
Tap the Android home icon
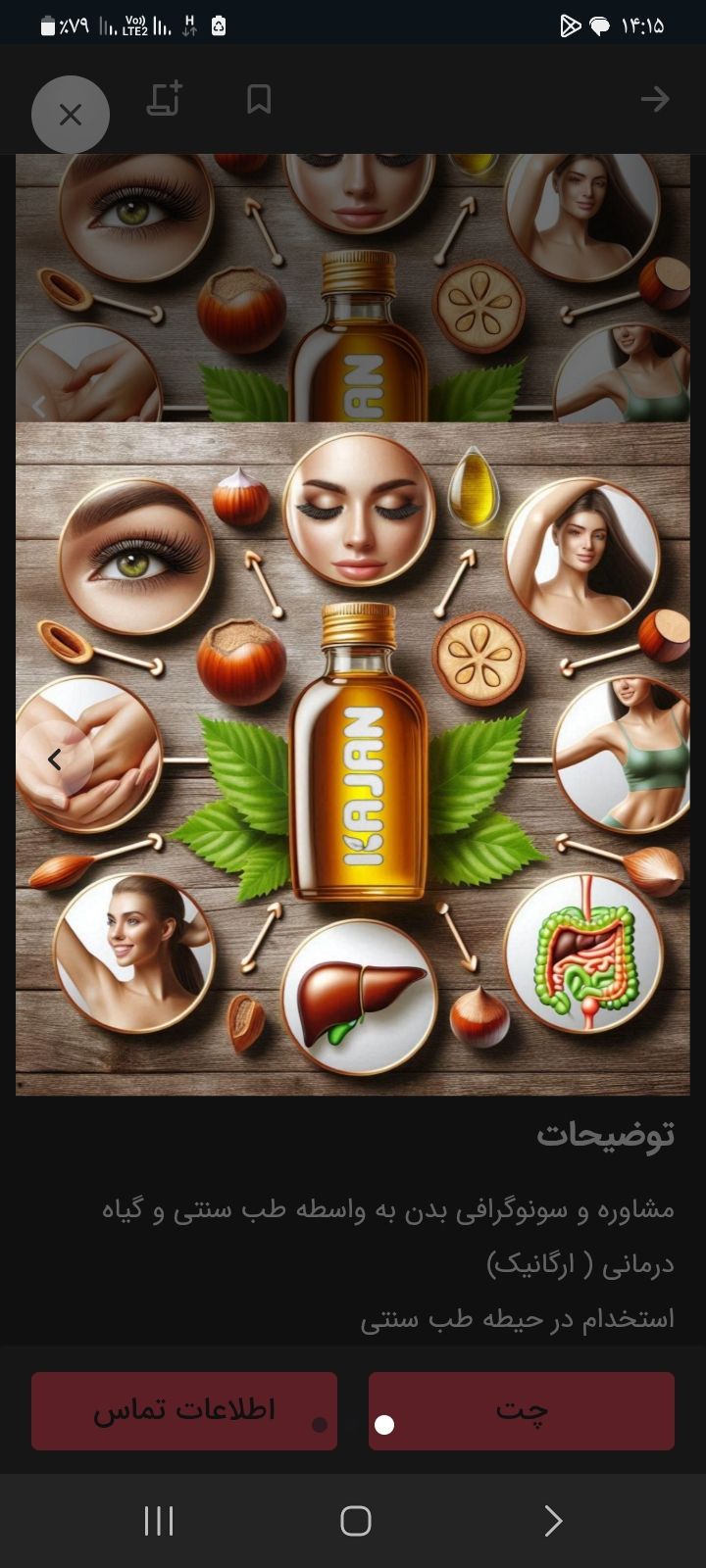[x=353, y=1521]
